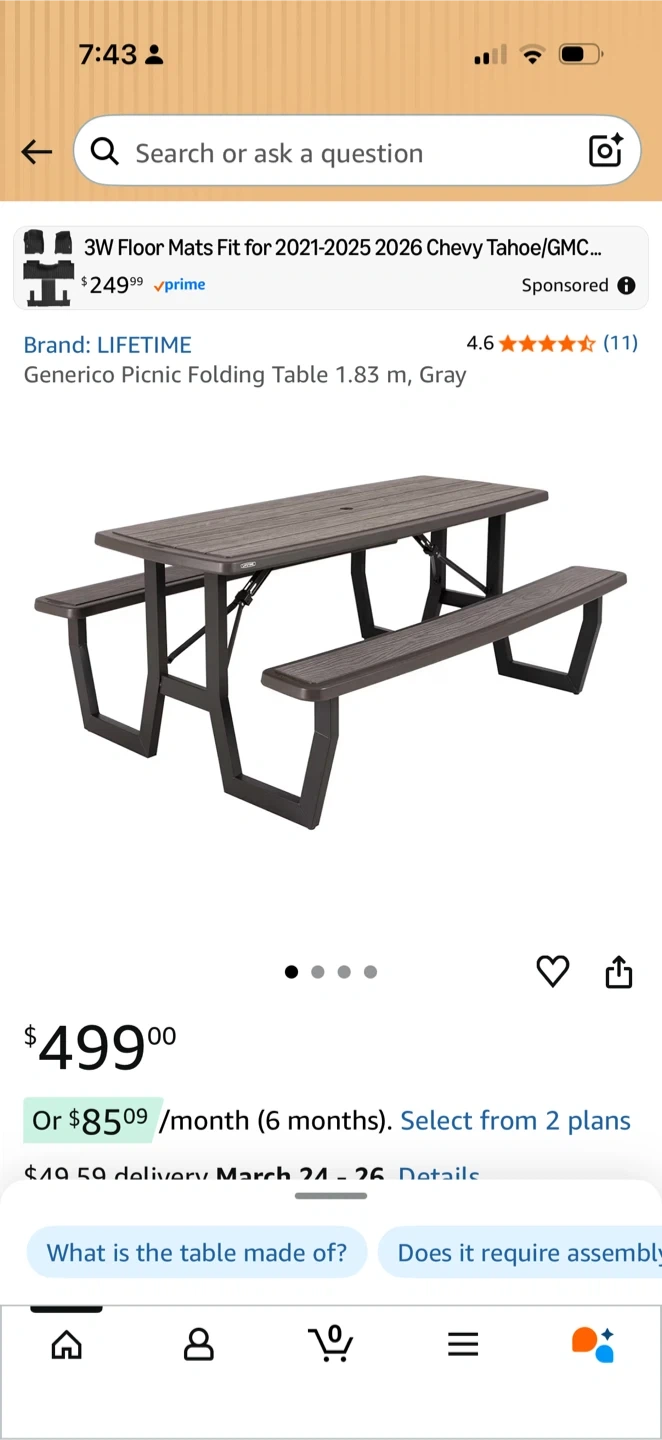
Task: Open the 4.6 star ratings (11) reviews
Action: (551, 343)
